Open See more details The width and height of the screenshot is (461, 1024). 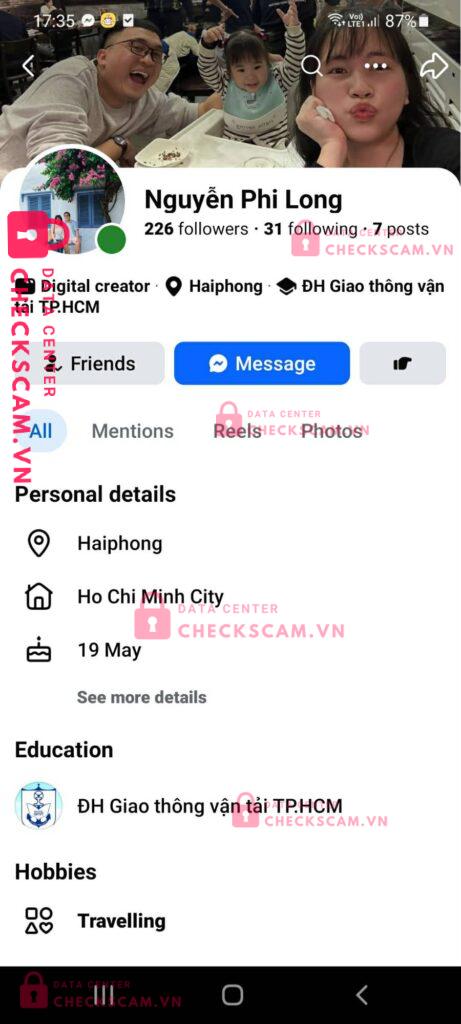[142, 697]
